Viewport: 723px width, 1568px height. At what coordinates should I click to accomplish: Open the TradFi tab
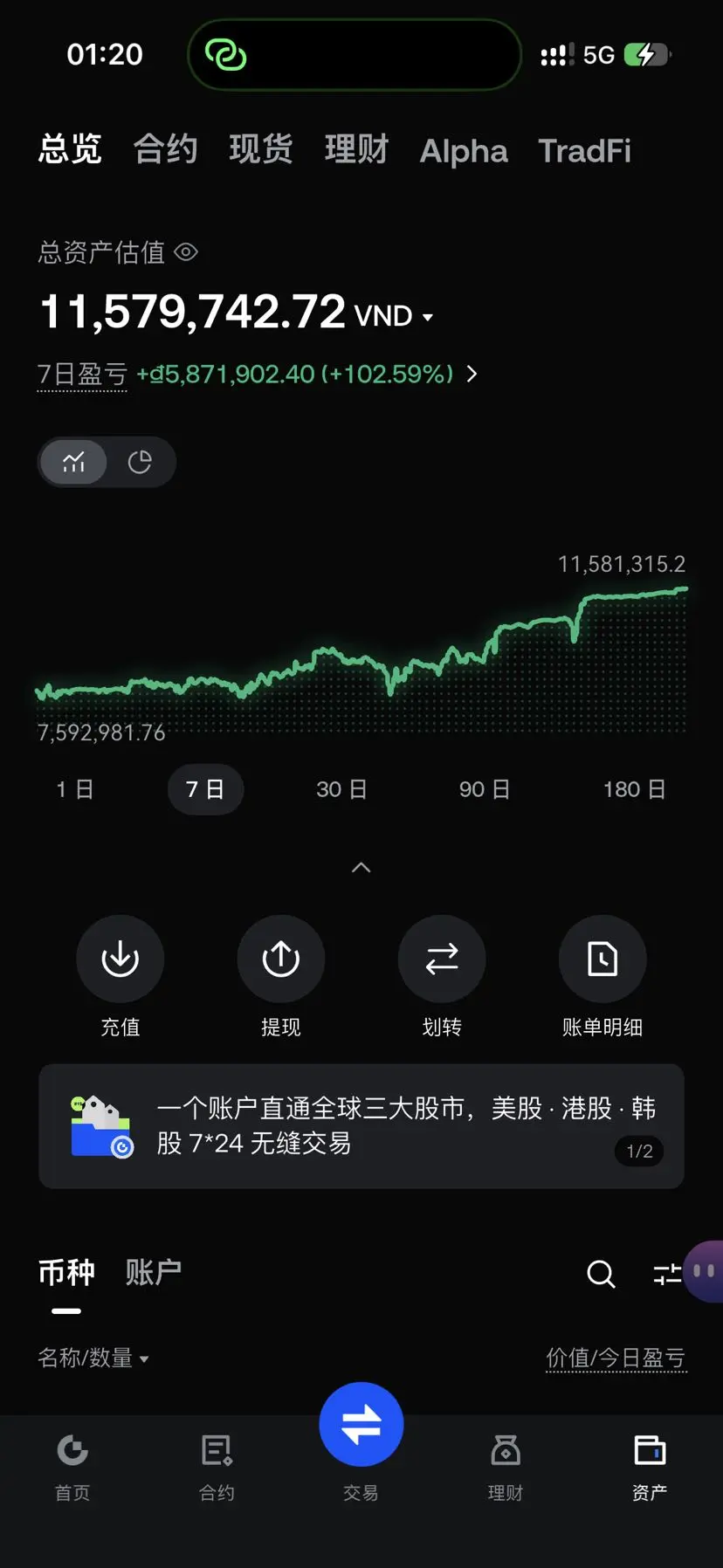(584, 151)
